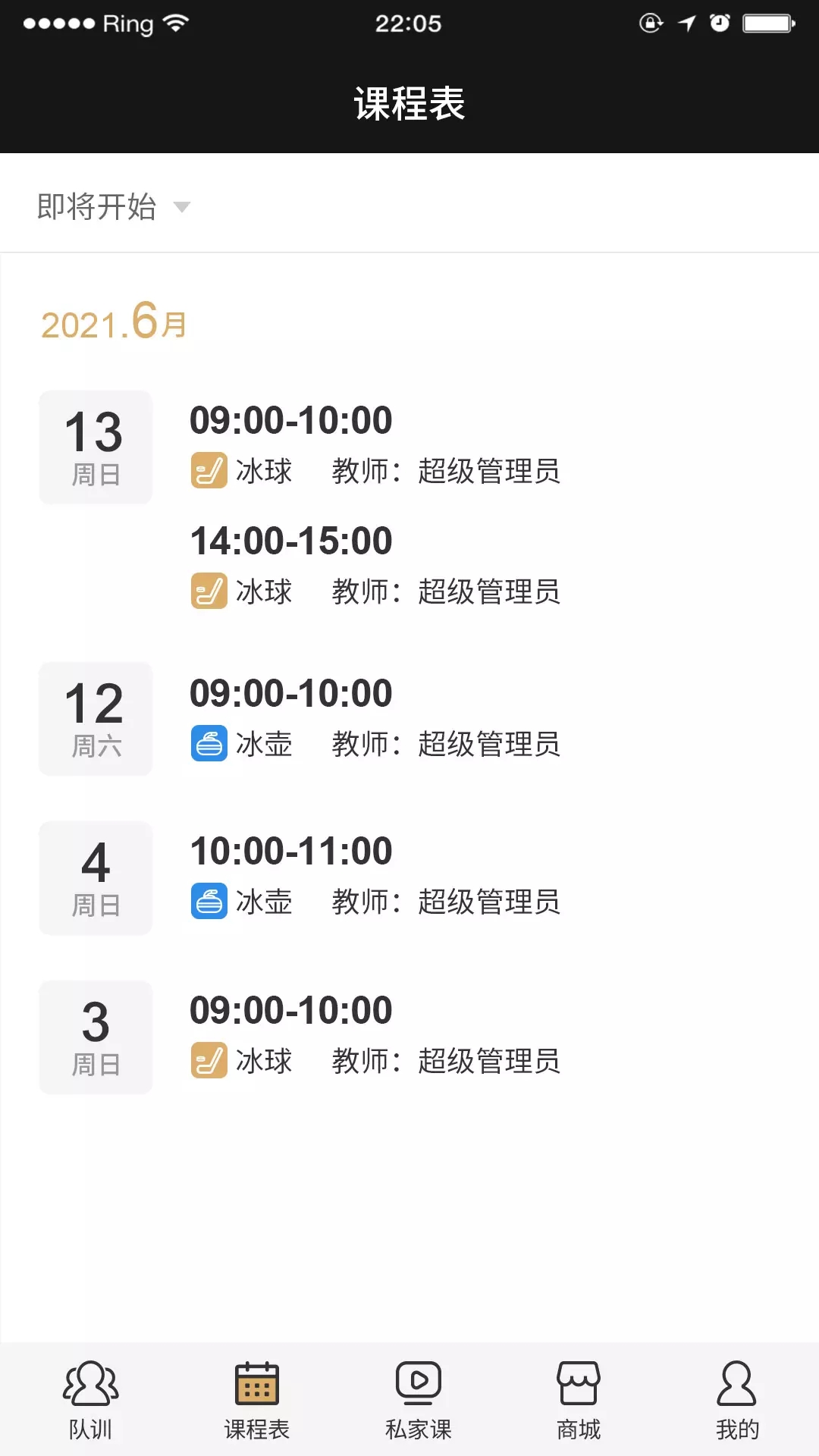Switch to the 队训 tab
Screen dimensions: 819x1456
coord(90,1400)
